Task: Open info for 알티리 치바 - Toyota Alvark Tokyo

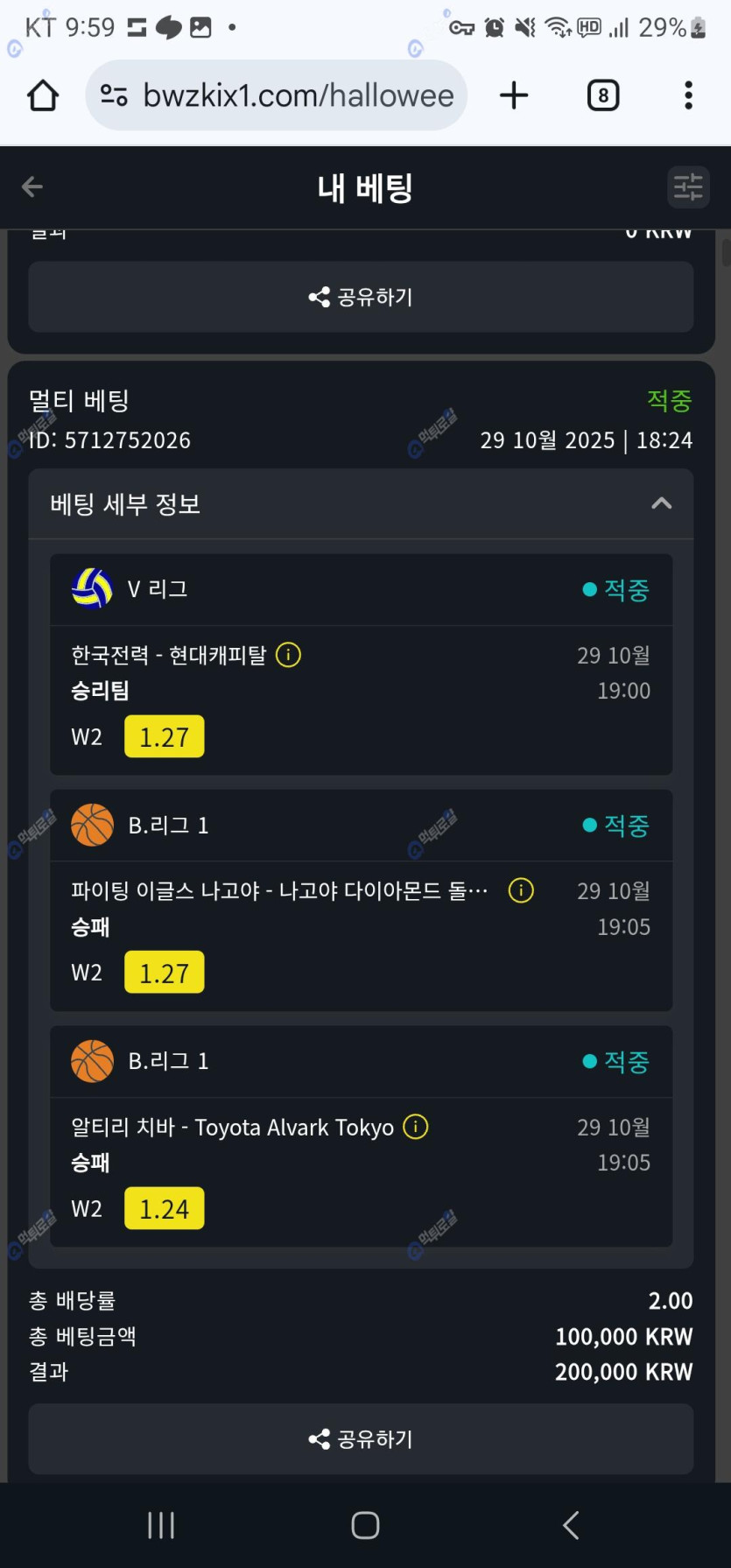Action: coord(415,1127)
